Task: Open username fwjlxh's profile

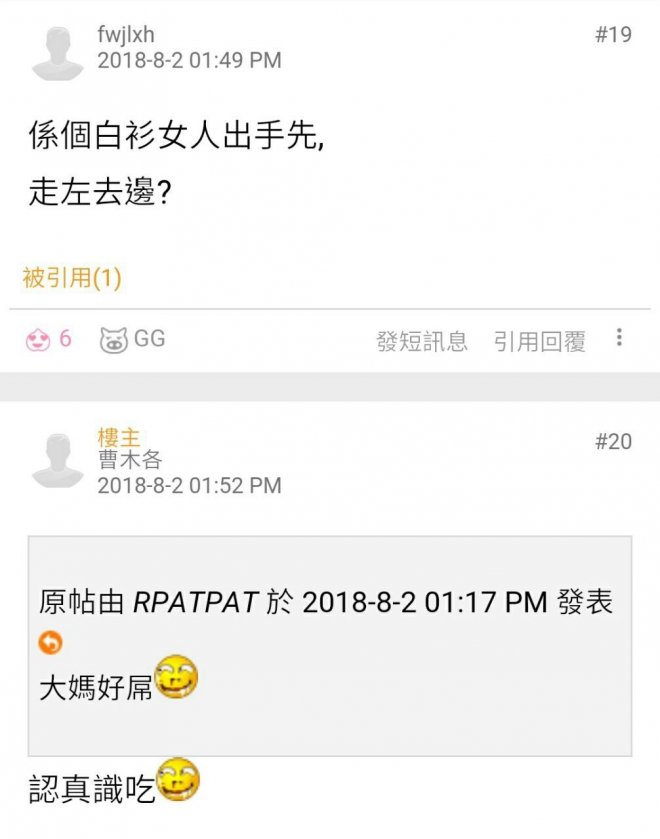Action: pos(125,36)
